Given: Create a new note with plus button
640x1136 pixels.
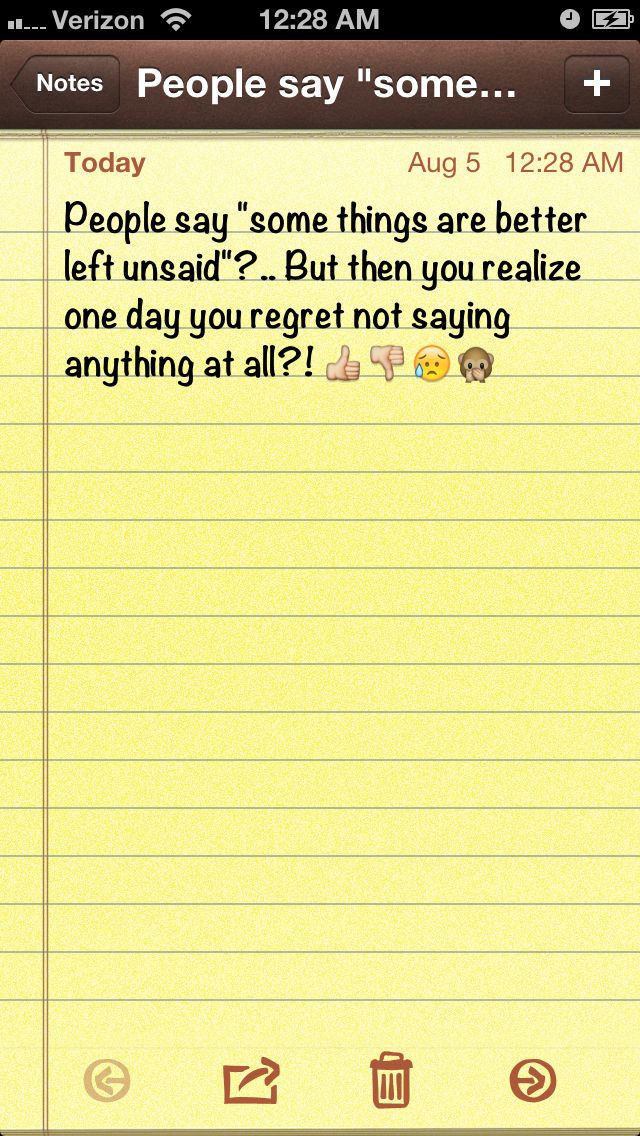Looking at the screenshot, I should (597, 84).
